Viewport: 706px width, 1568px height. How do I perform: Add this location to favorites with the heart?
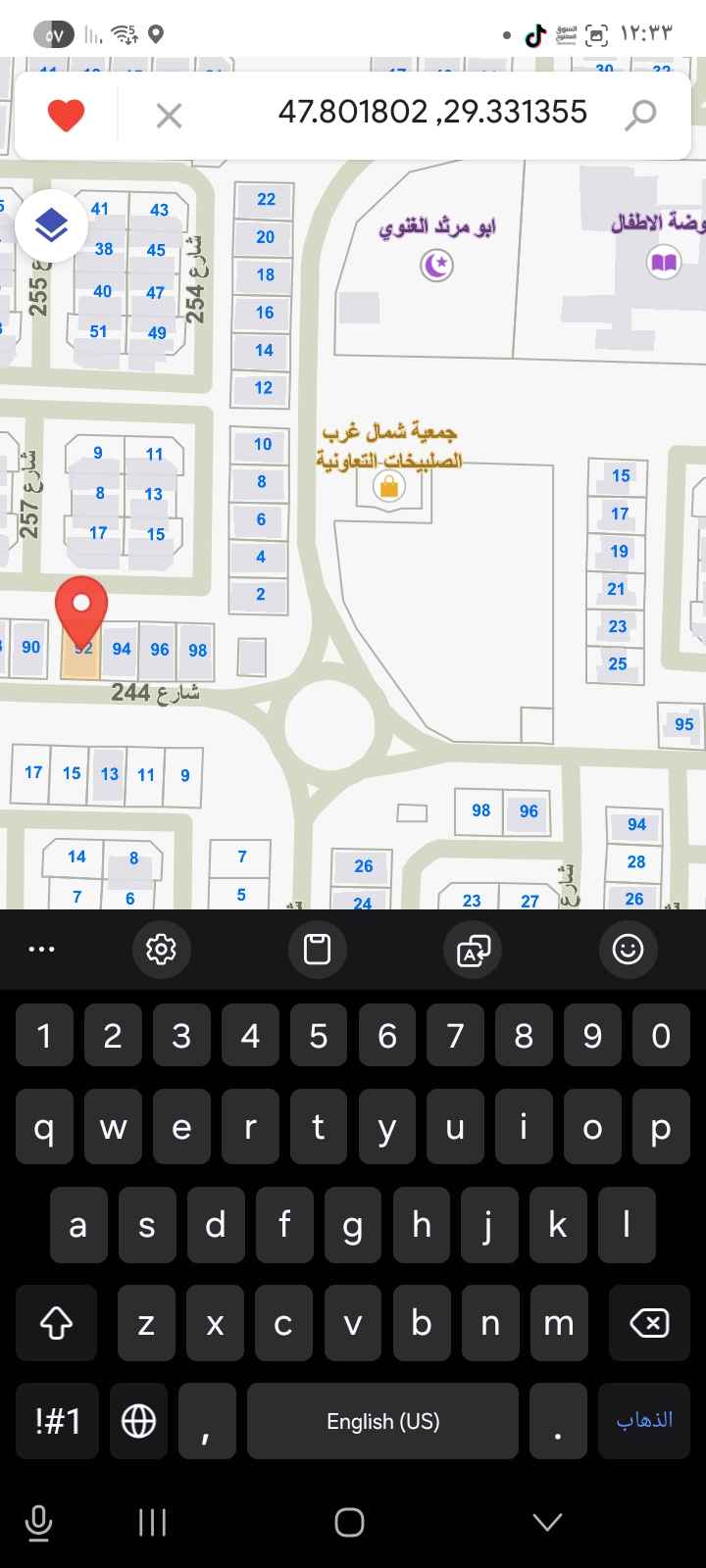[67, 116]
